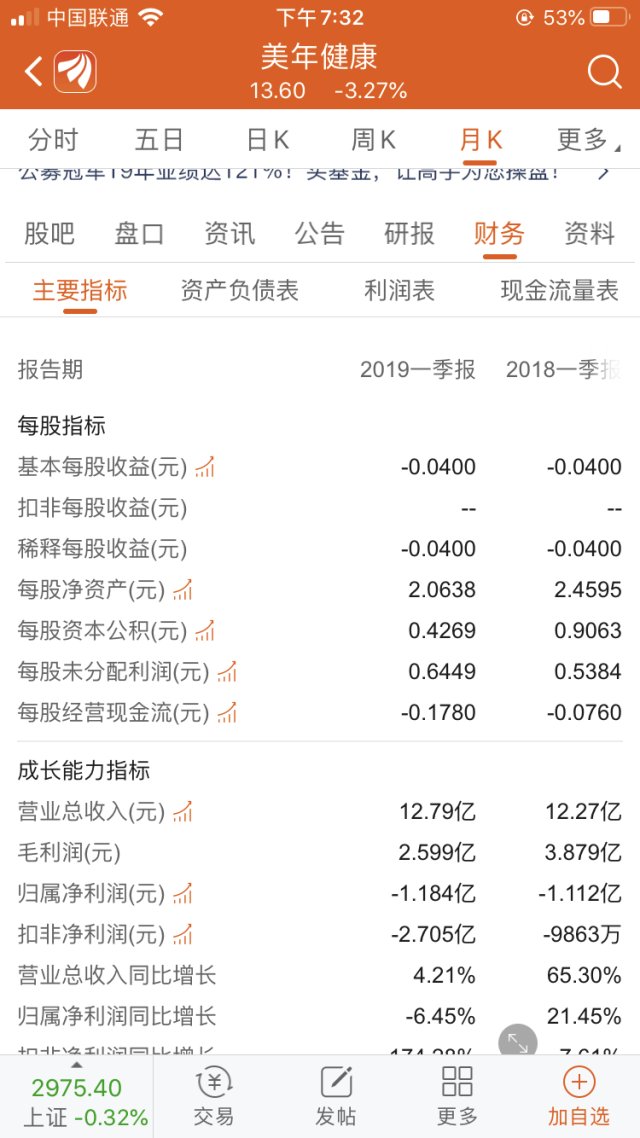Go back using the top-left arrow

pos(34,71)
